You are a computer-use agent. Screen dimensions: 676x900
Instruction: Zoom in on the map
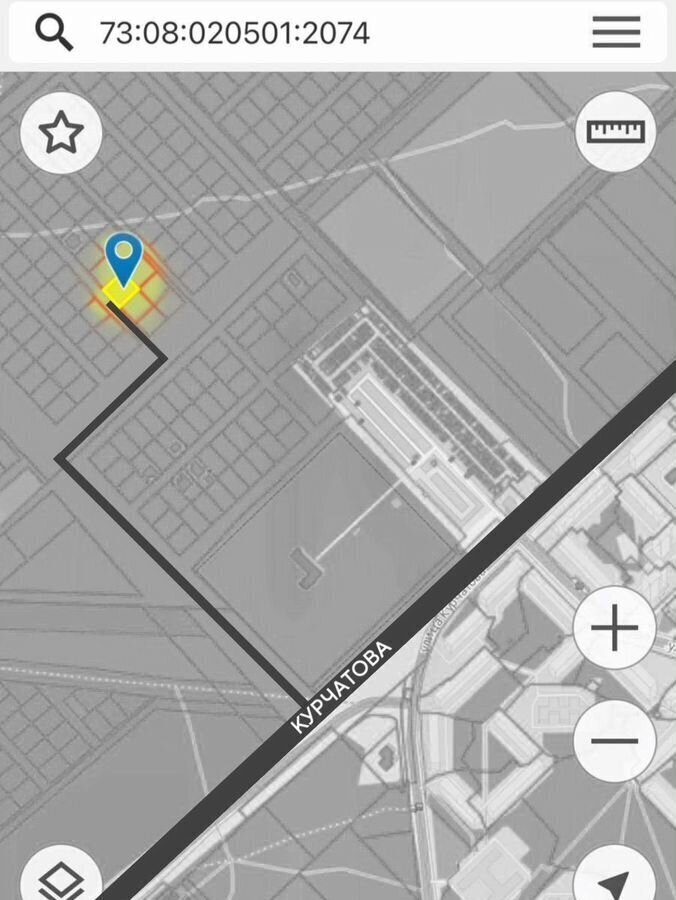tap(614, 629)
